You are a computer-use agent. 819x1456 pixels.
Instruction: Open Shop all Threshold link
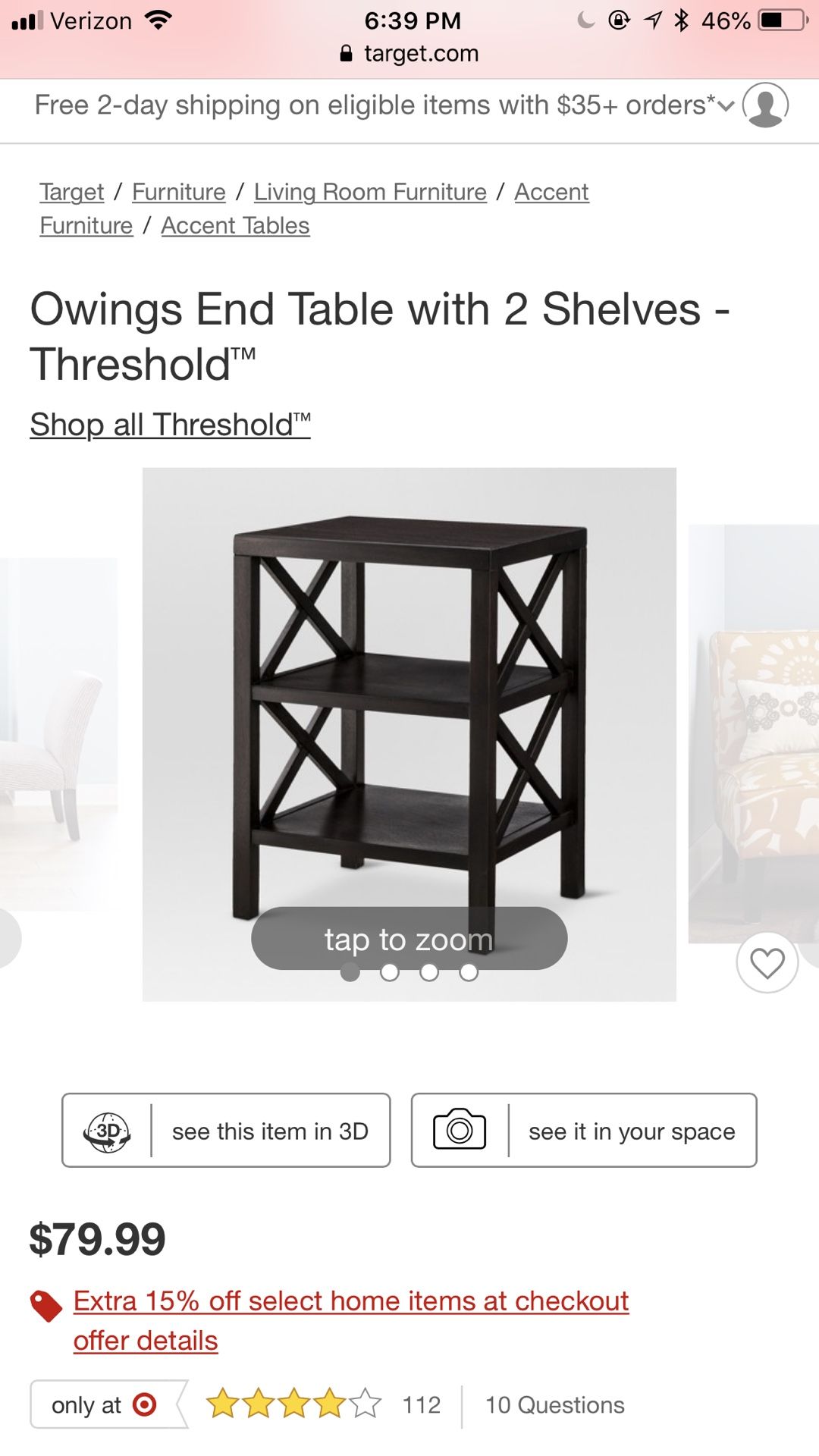tap(170, 425)
